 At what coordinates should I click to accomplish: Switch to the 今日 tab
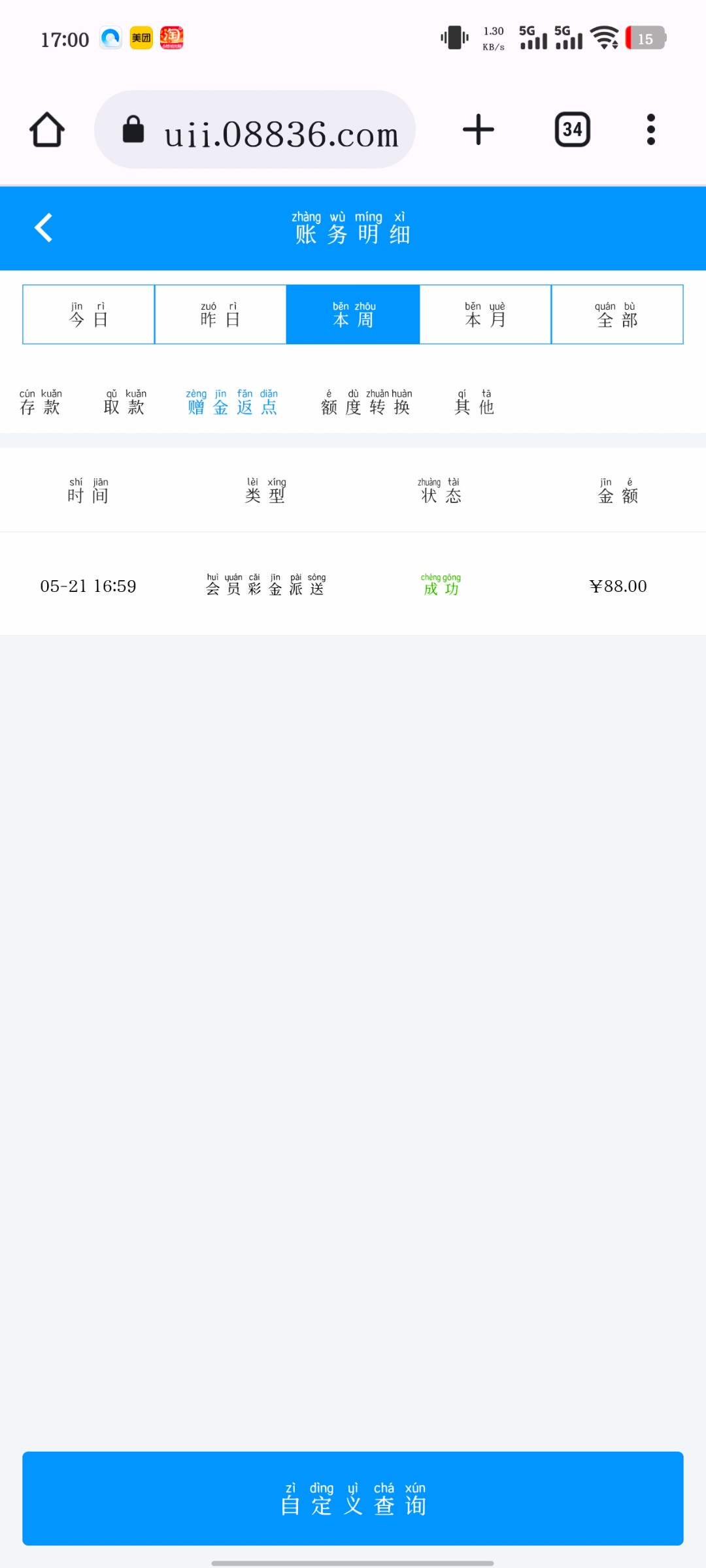coord(88,314)
